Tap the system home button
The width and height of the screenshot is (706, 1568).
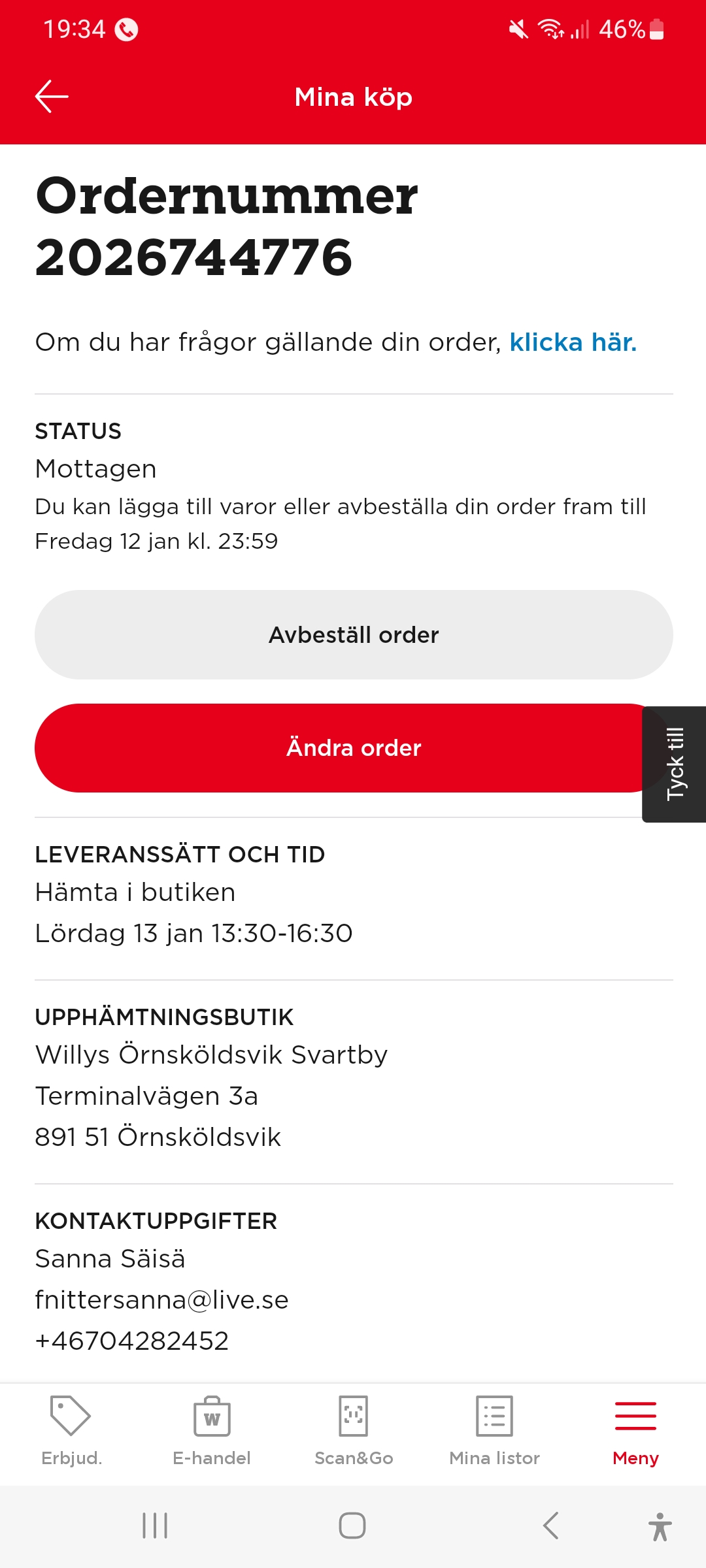coord(352,1526)
